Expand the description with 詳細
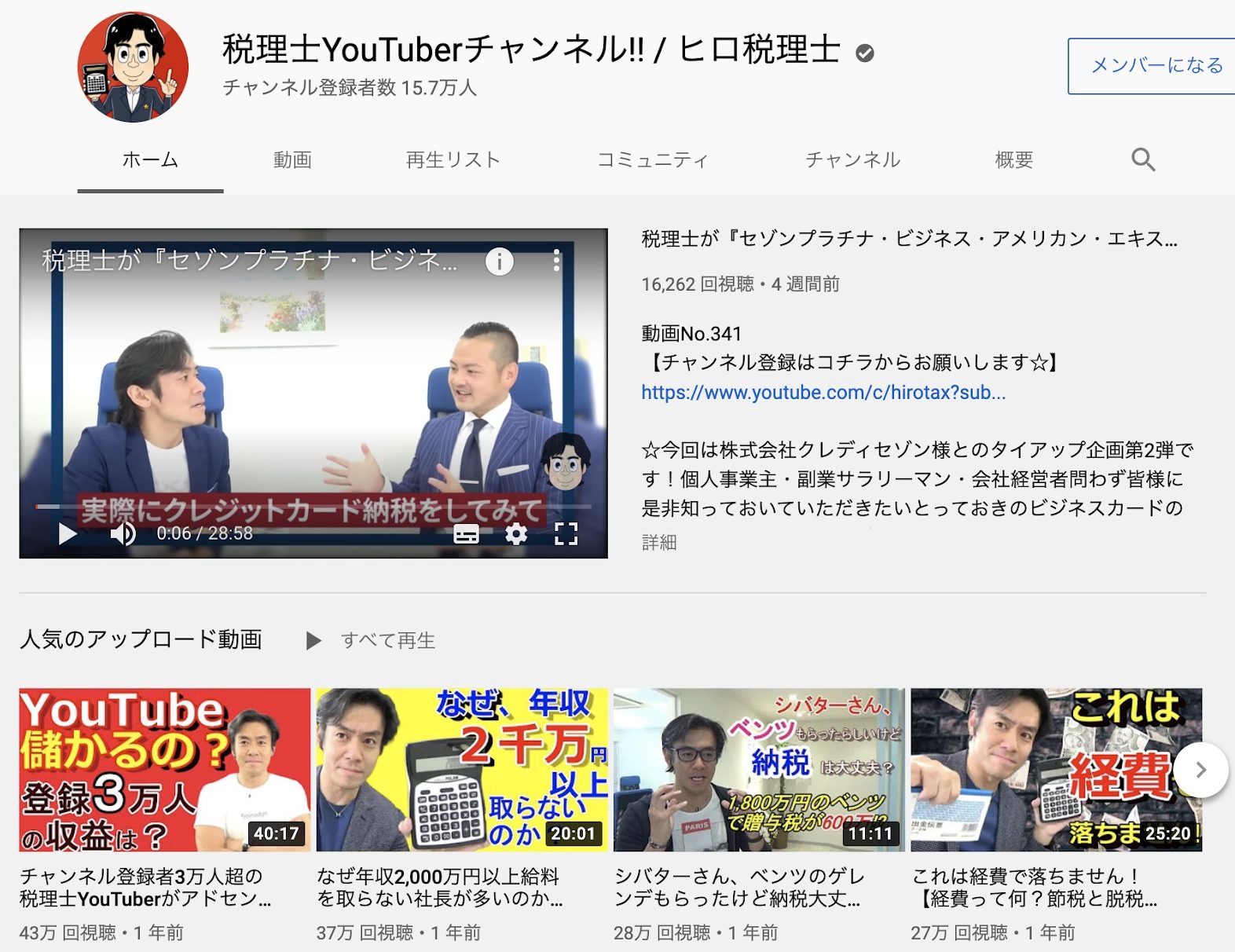This screenshot has height=952, width=1235. [x=658, y=543]
